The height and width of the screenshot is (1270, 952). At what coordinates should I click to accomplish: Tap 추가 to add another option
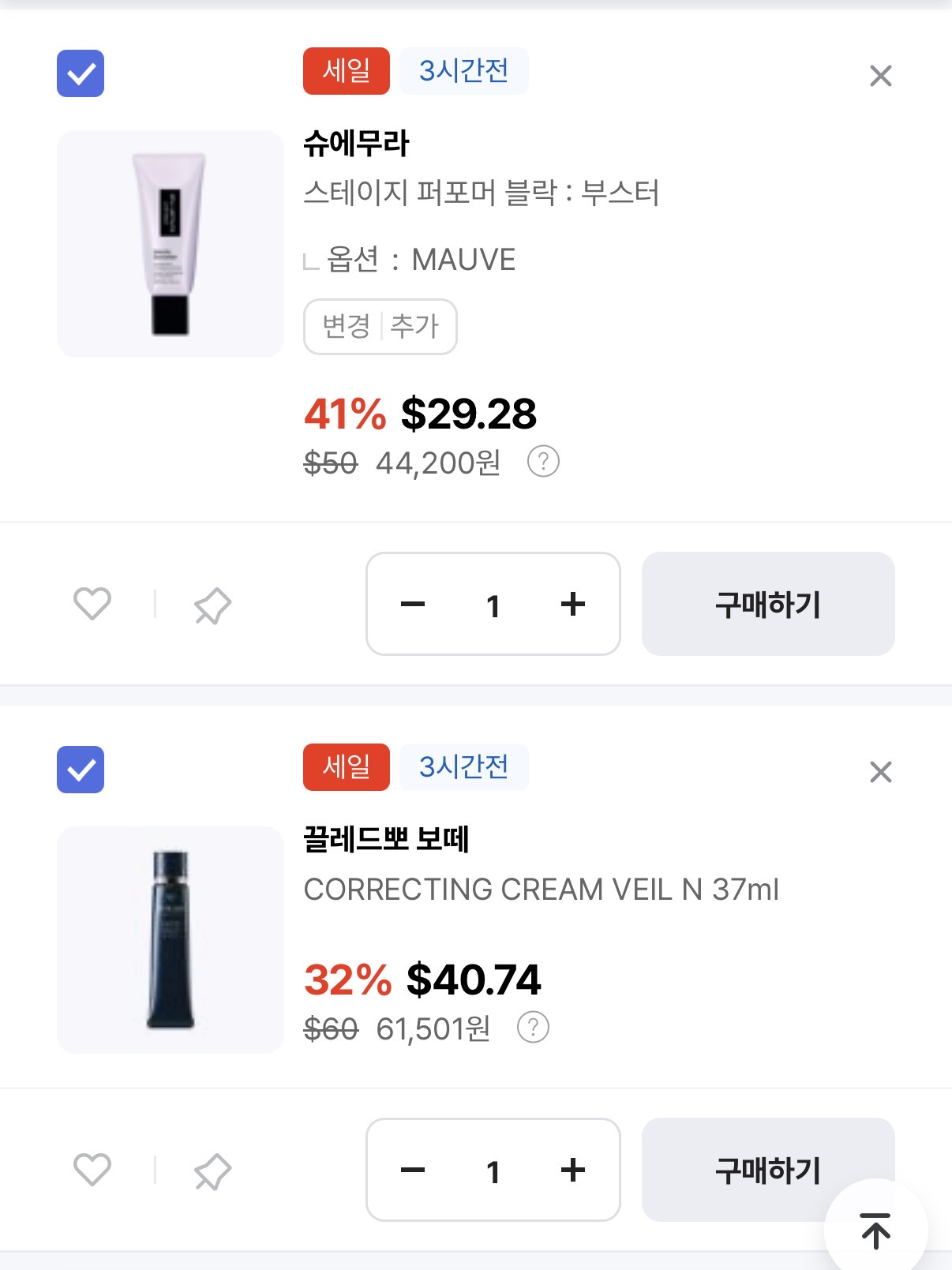point(414,326)
